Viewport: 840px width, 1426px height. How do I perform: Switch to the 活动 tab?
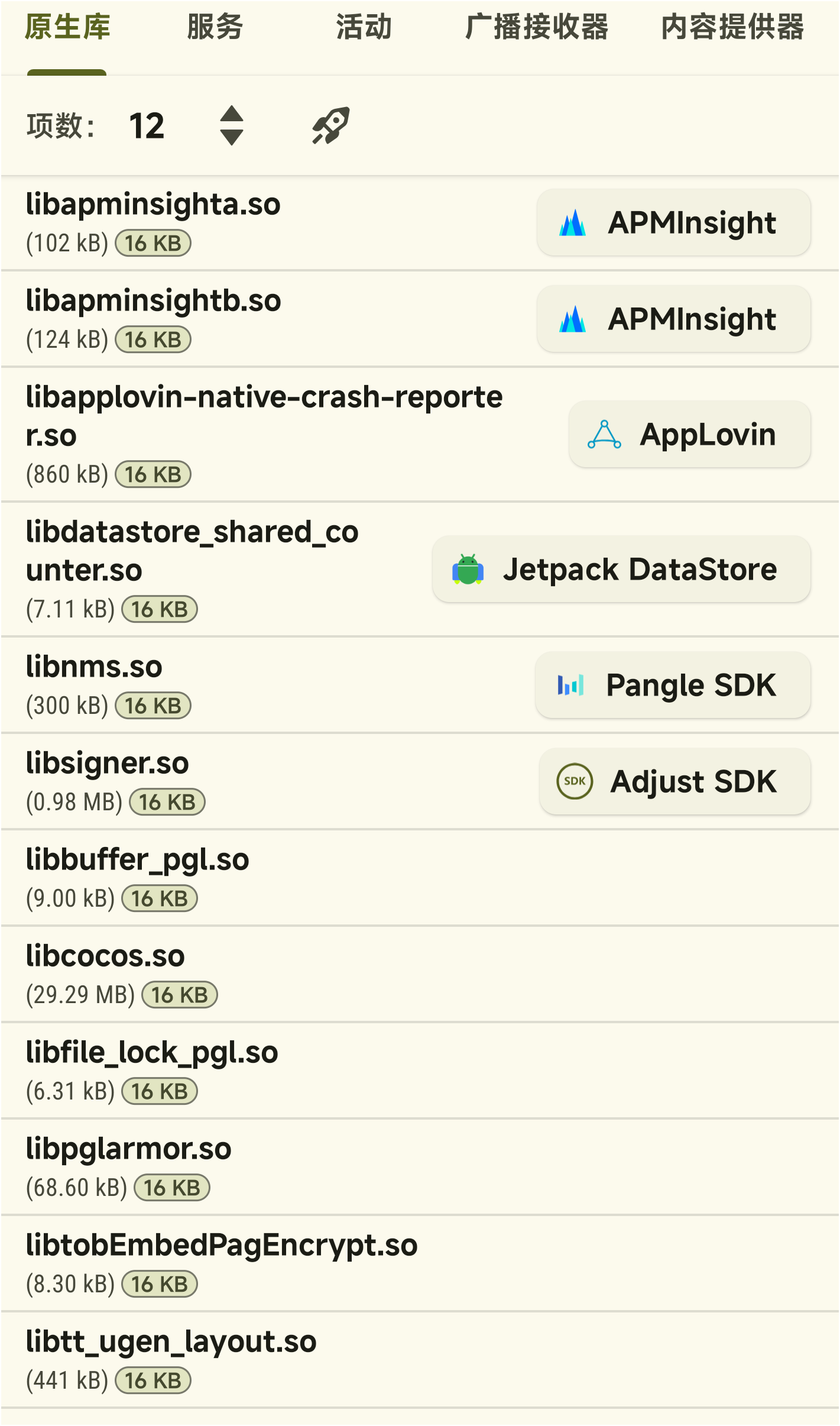click(x=364, y=27)
